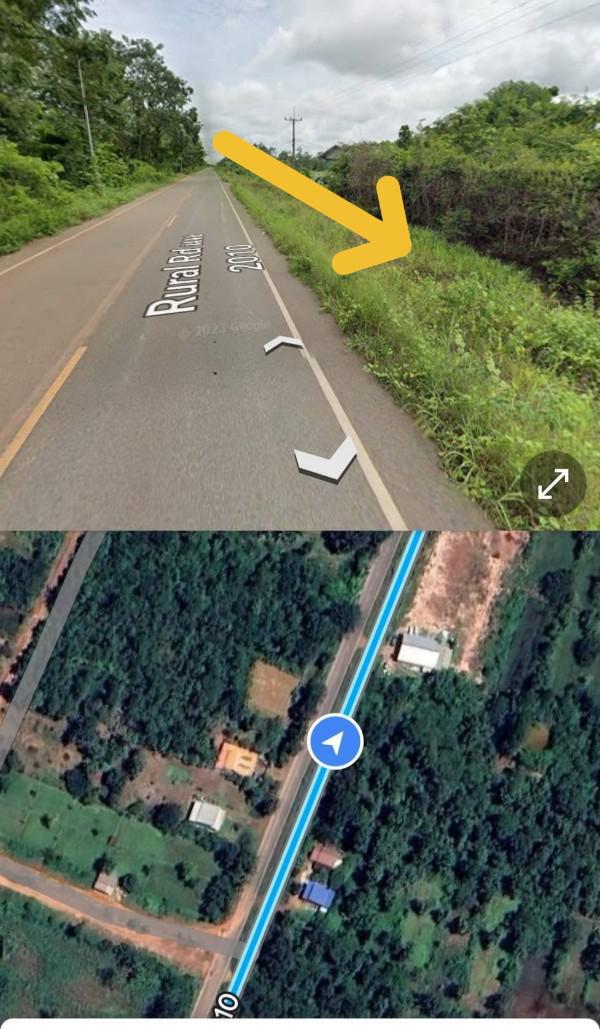
Task: Move forward along the road using far chevron
Action: point(283,344)
